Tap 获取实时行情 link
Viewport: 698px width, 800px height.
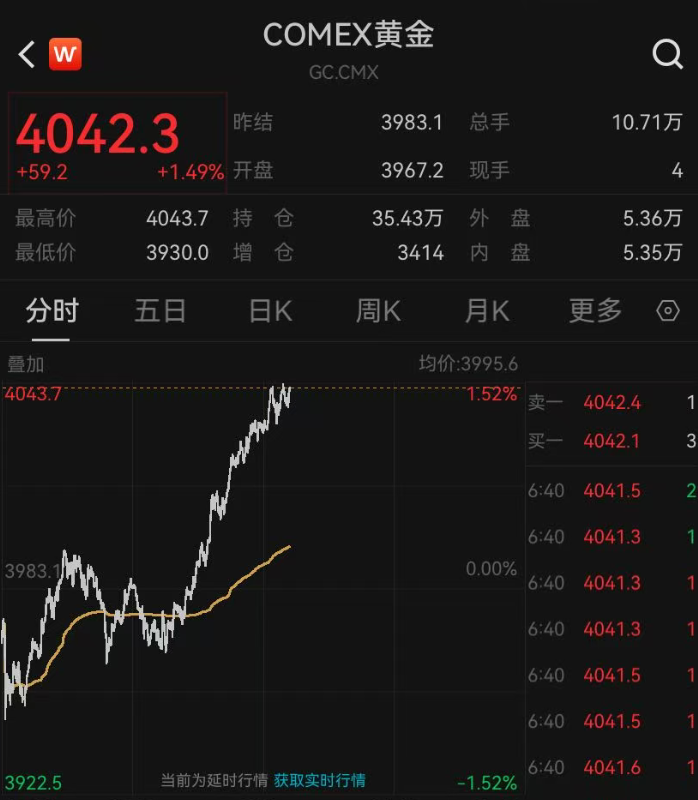coord(320,780)
